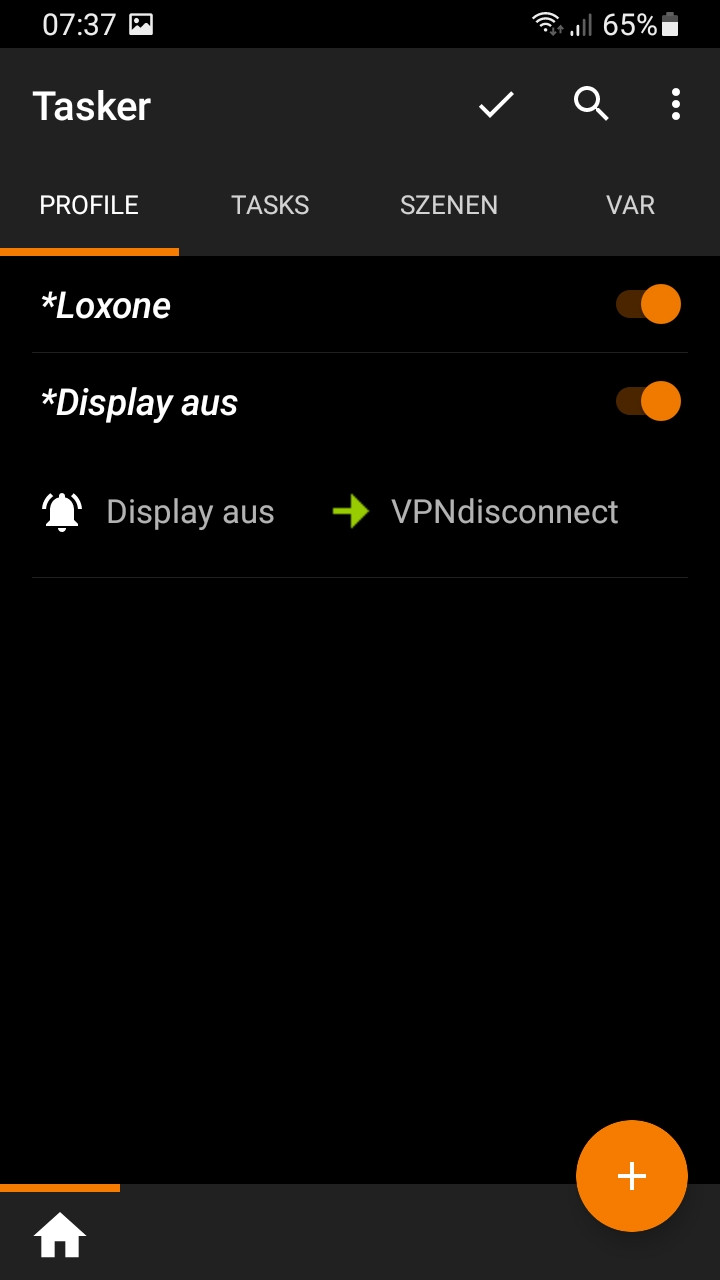Switch to the Szenen tab
This screenshot has width=720, height=1280.
coord(449,205)
